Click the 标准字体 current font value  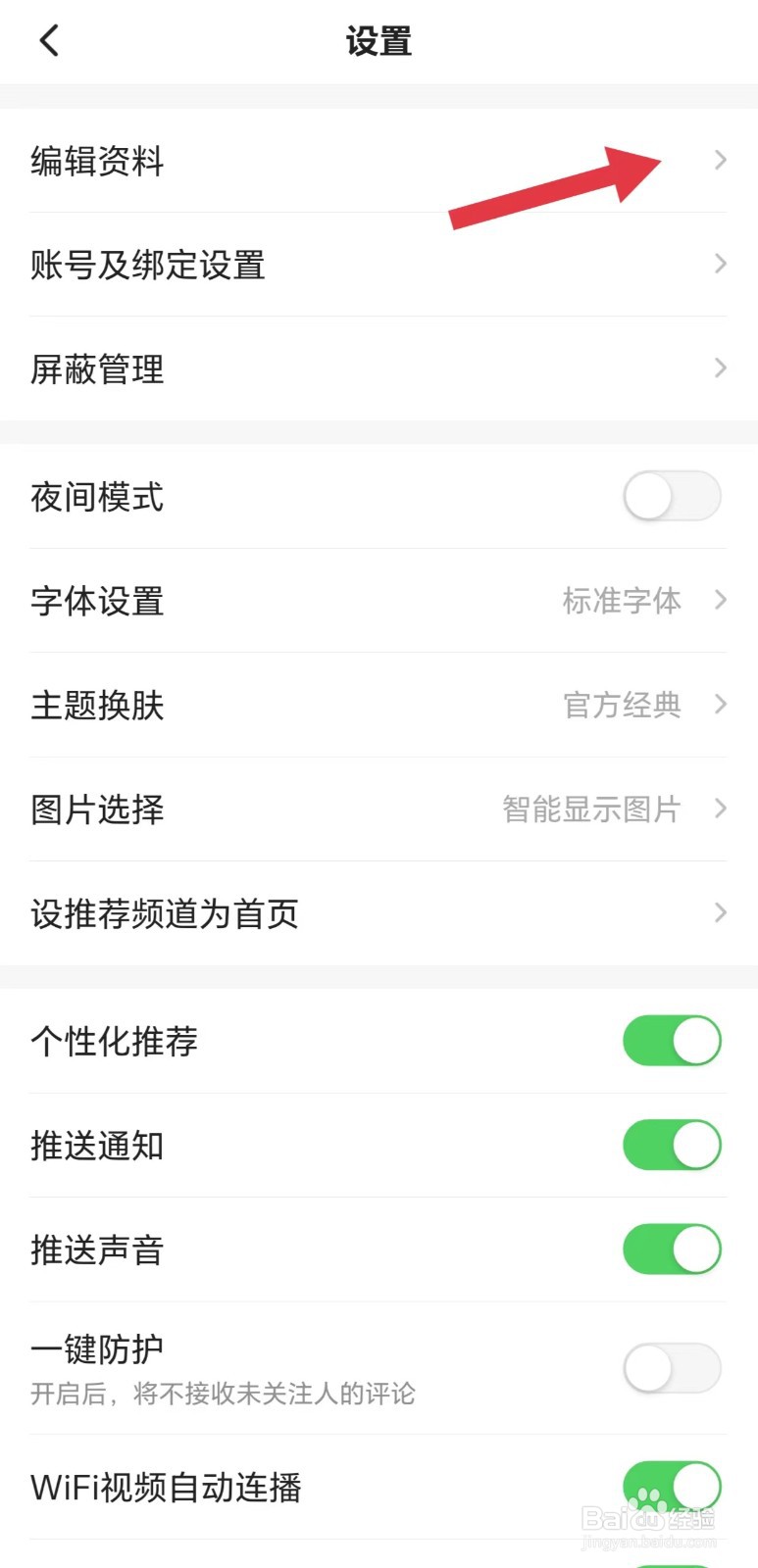(622, 601)
